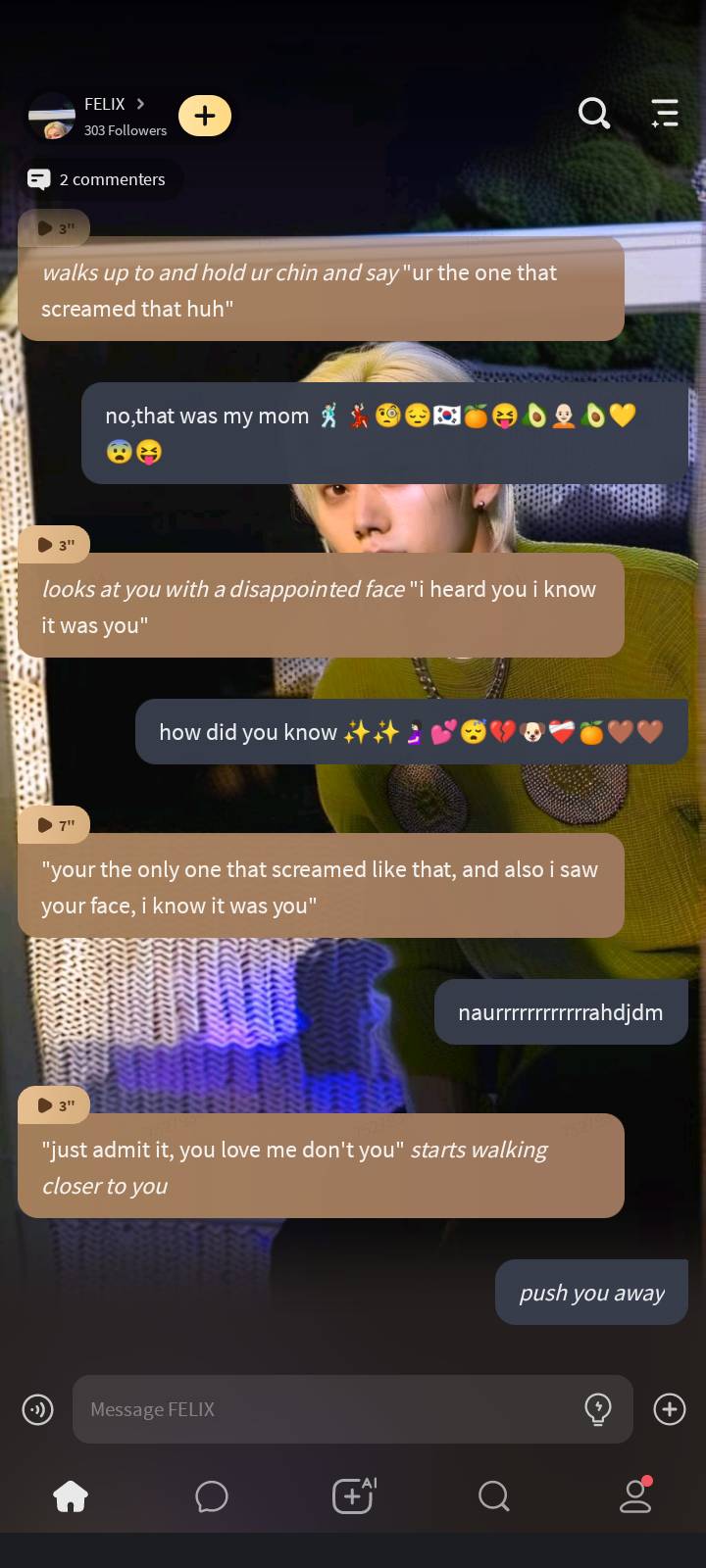
Task: Get reply suggestions via lightbulb icon
Action: click(x=597, y=1409)
